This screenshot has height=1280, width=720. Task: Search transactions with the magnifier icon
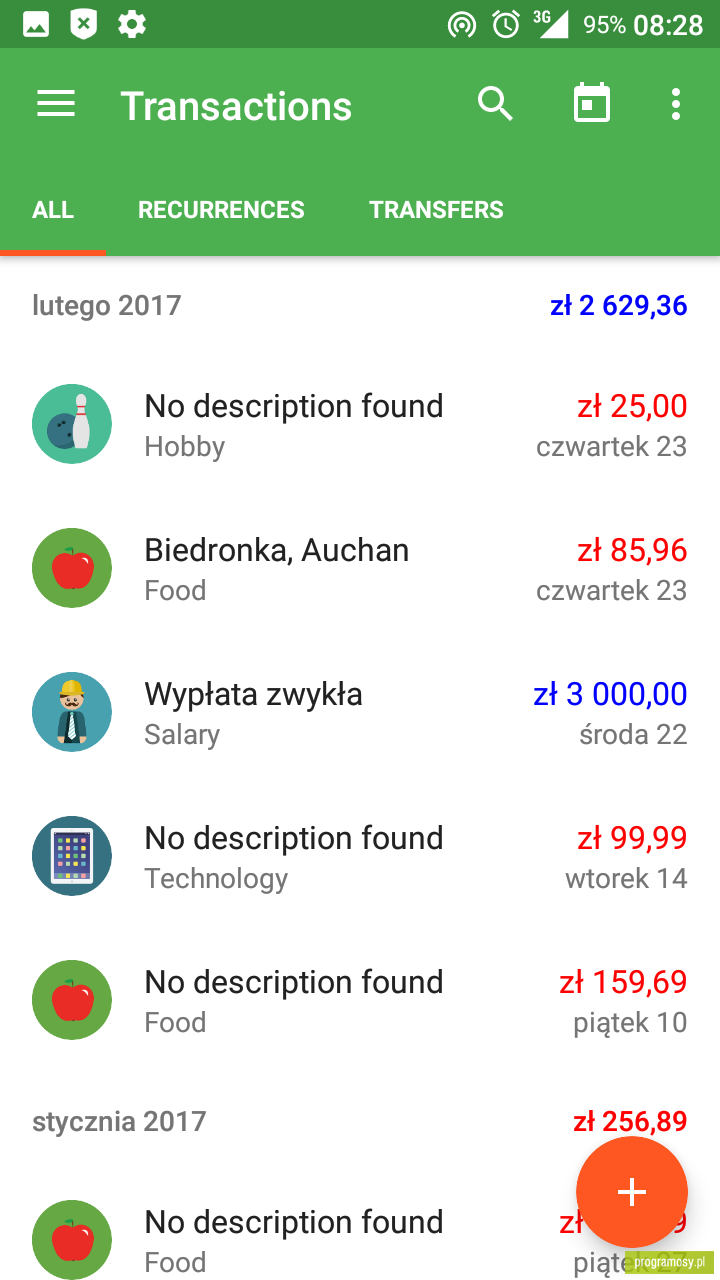pos(495,104)
